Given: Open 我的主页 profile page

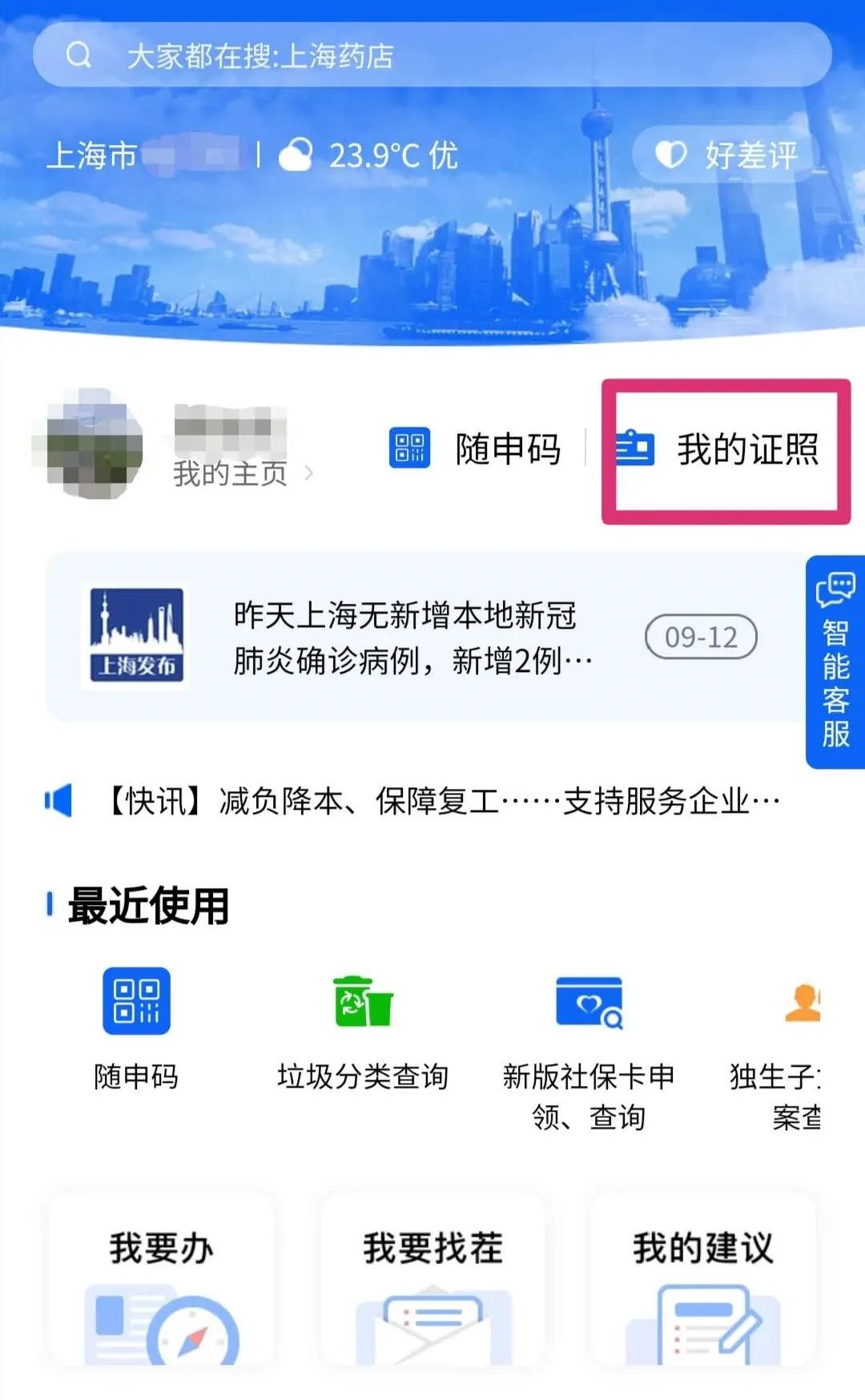Looking at the screenshot, I should [242, 474].
